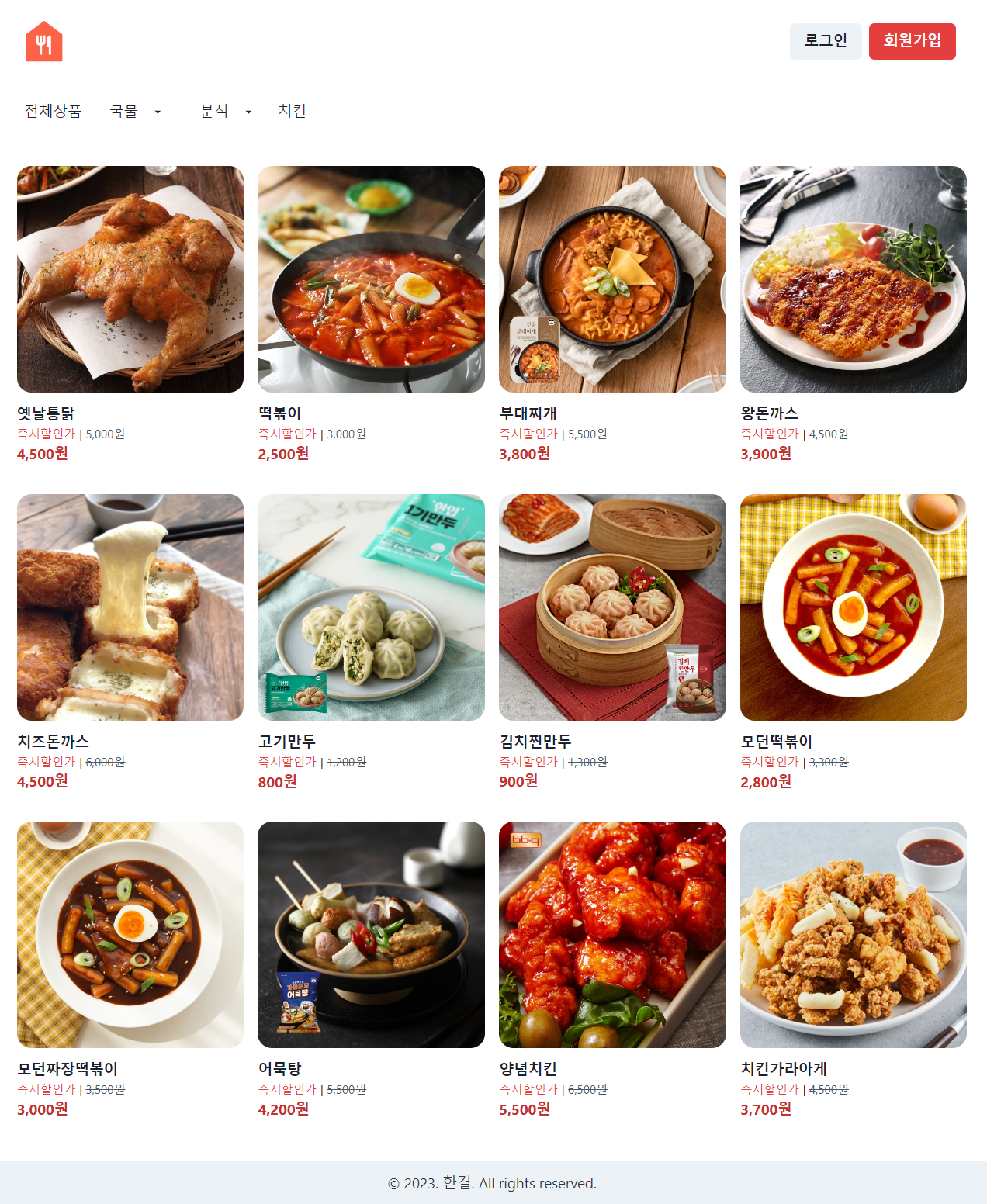The image size is (987, 1204).
Task: Open the 부대찌개 product card
Action: pyautogui.click(x=612, y=279)
